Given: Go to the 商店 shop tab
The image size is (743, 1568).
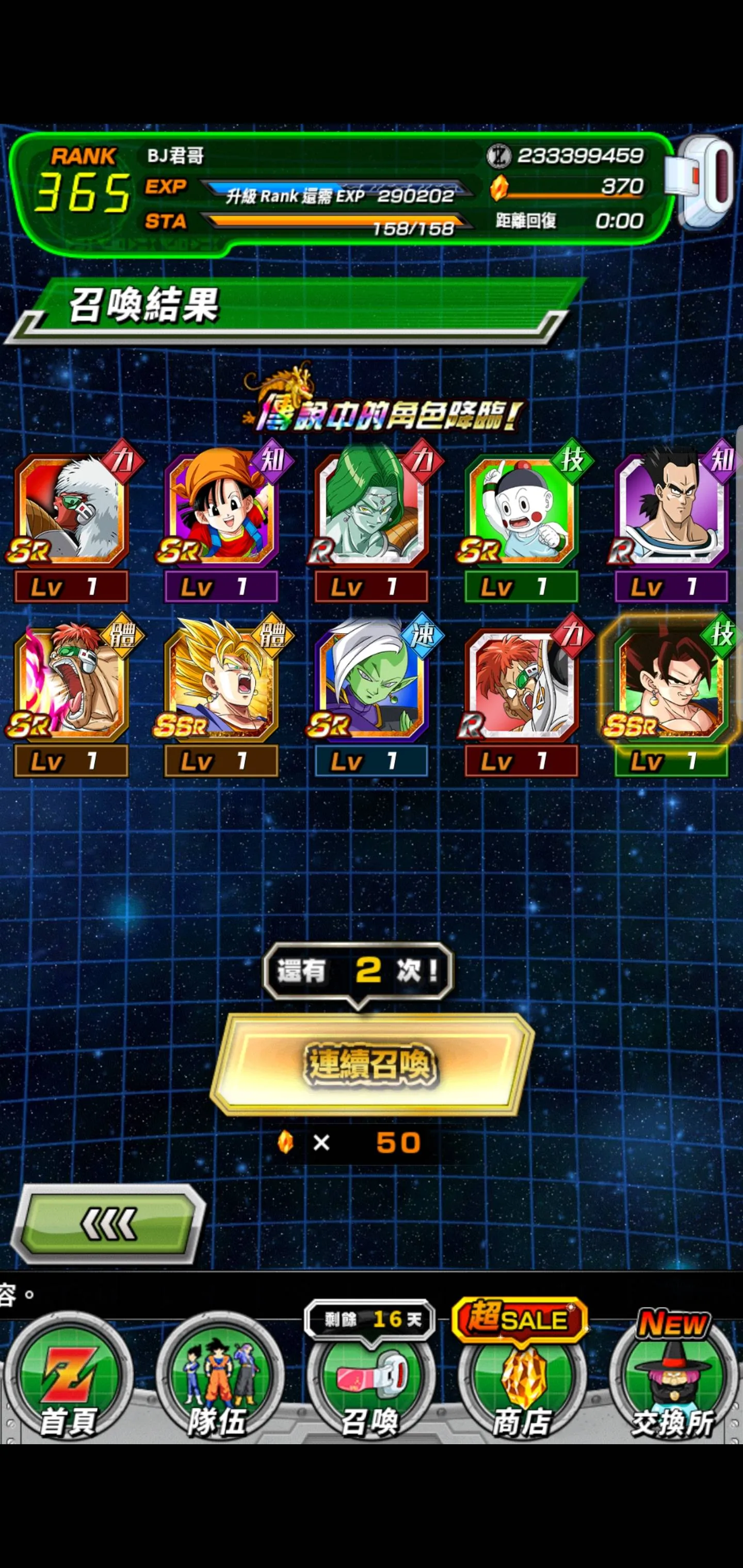Looking at the screenshot, I should click(522, 1381).
